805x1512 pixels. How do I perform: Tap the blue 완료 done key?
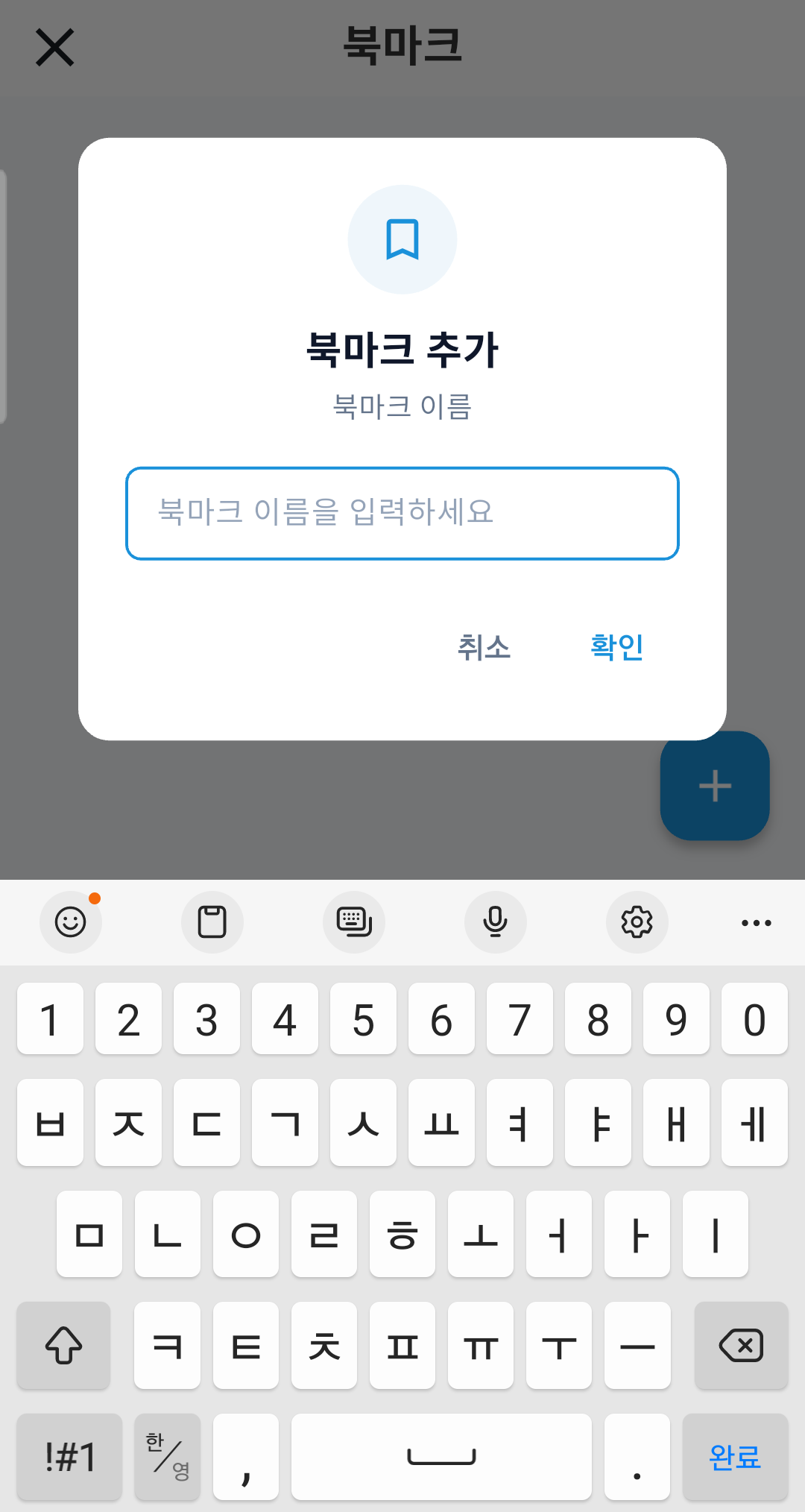[x=735, y=1456]
